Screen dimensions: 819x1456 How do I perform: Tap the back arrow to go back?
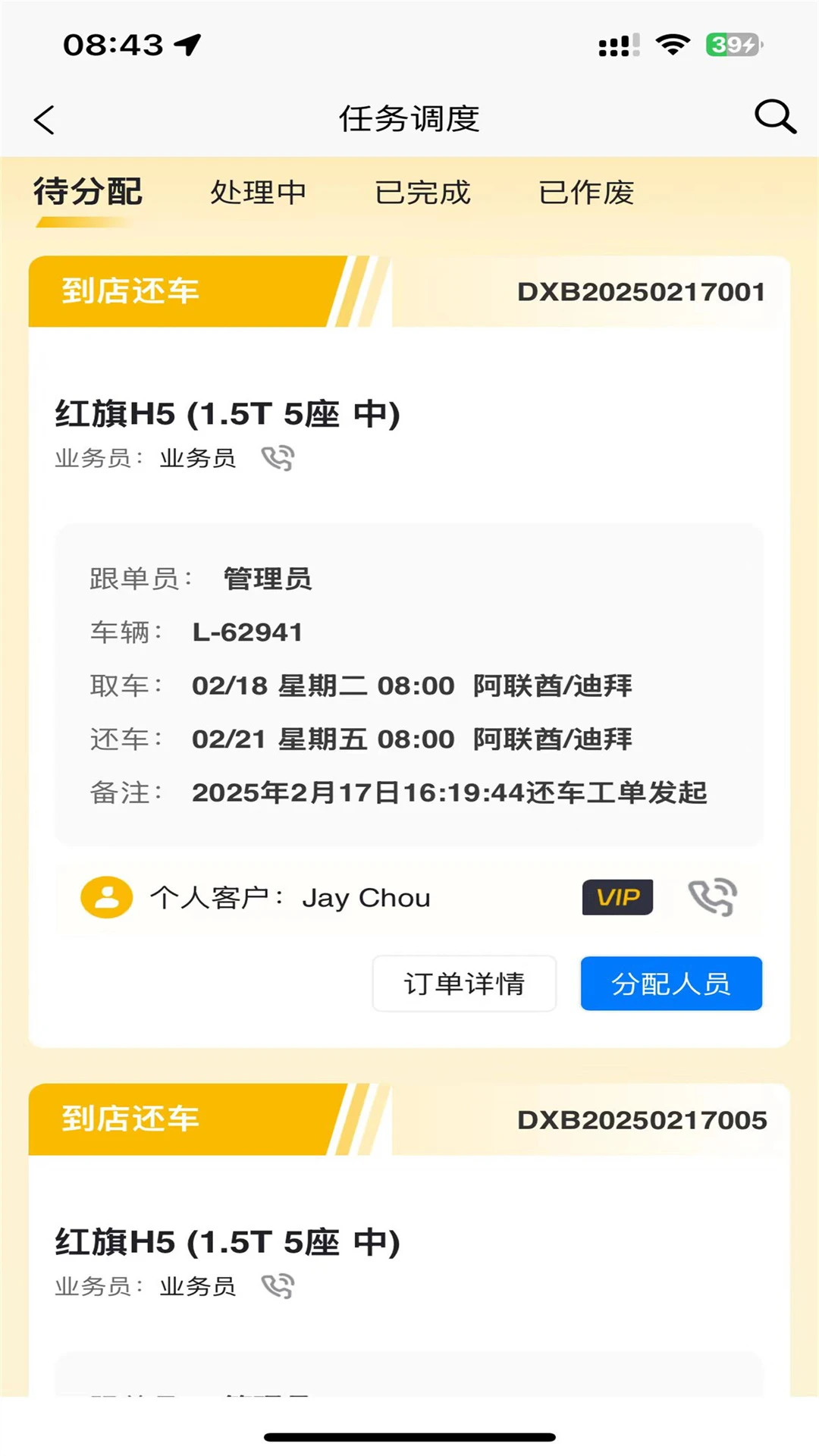click(44, 119)
